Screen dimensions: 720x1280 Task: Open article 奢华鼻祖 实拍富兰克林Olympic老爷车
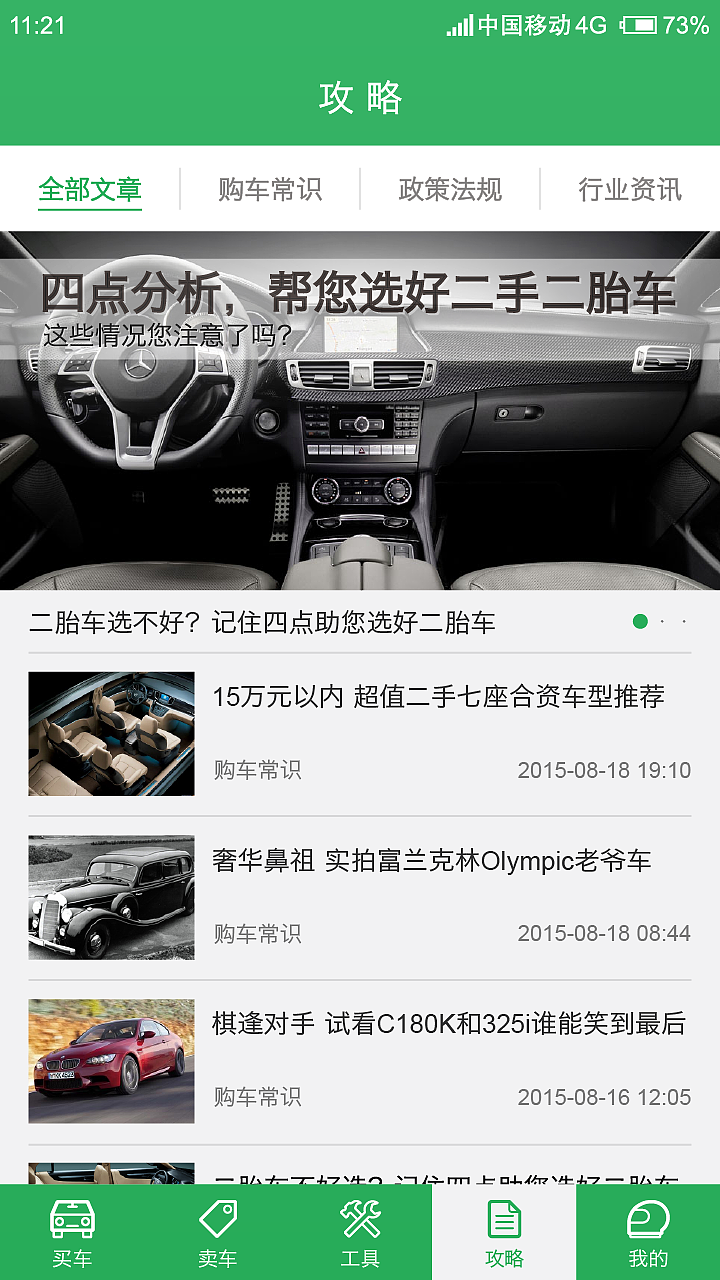pos(430,859)
